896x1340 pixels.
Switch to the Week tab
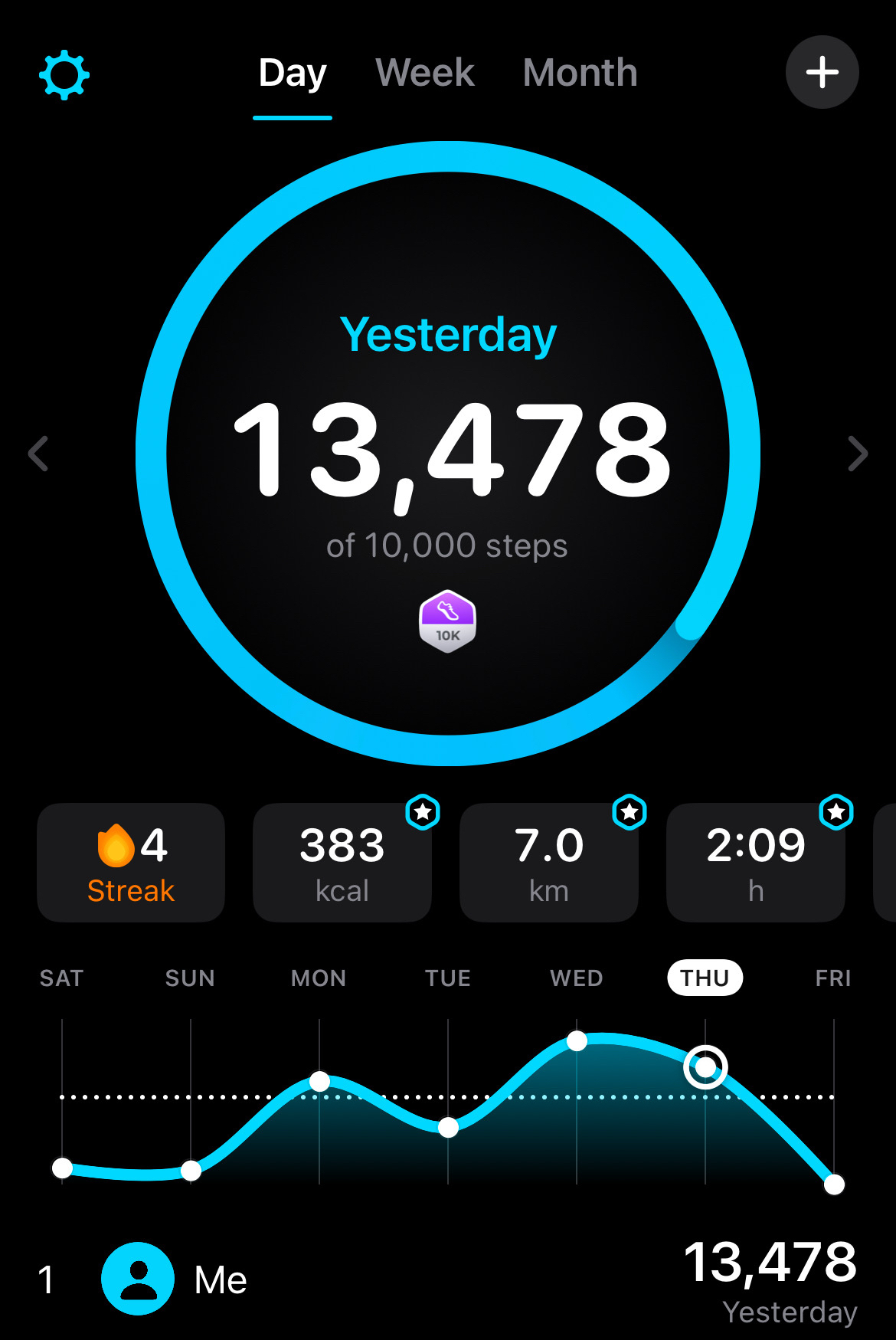[425, 74]
